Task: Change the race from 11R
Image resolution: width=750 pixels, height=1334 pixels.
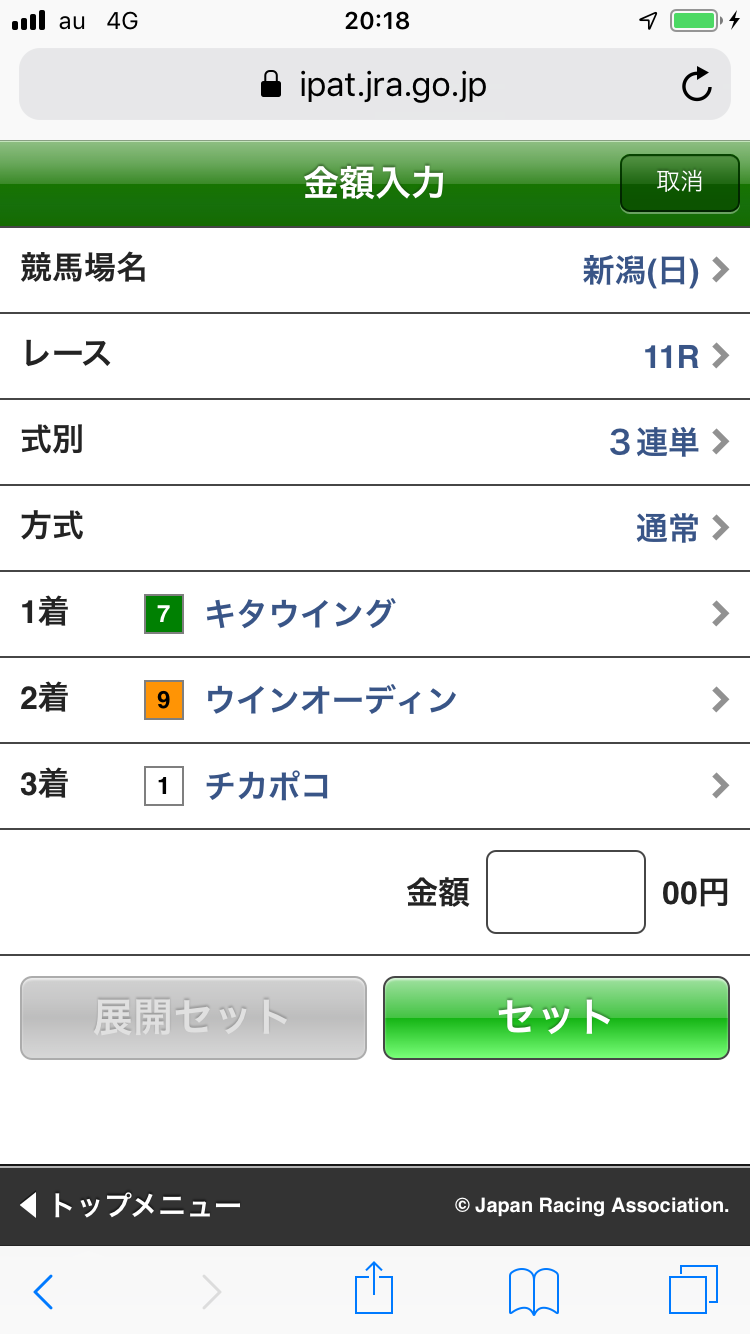Action: click(375, 356)
